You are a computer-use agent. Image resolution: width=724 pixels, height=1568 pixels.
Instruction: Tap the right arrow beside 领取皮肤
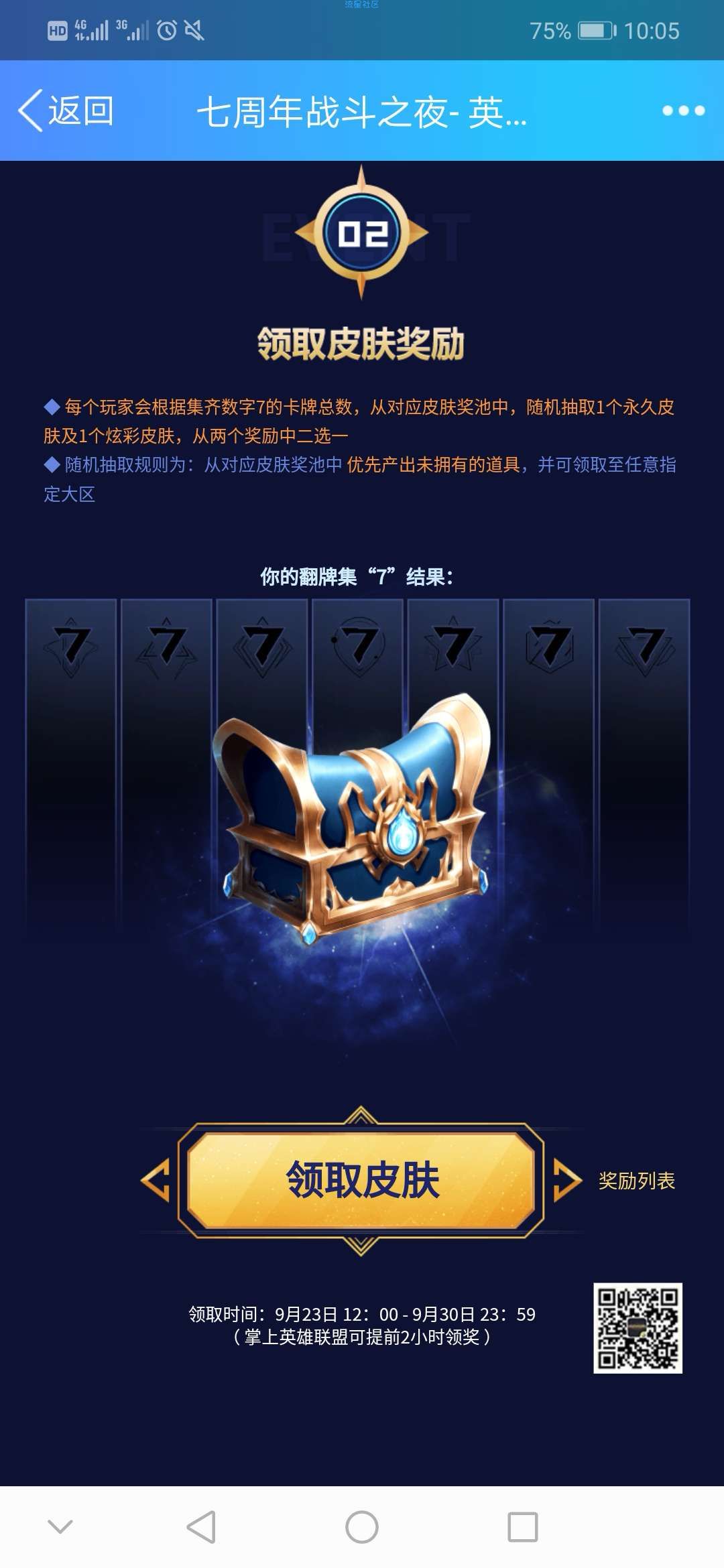point(566,1181)
